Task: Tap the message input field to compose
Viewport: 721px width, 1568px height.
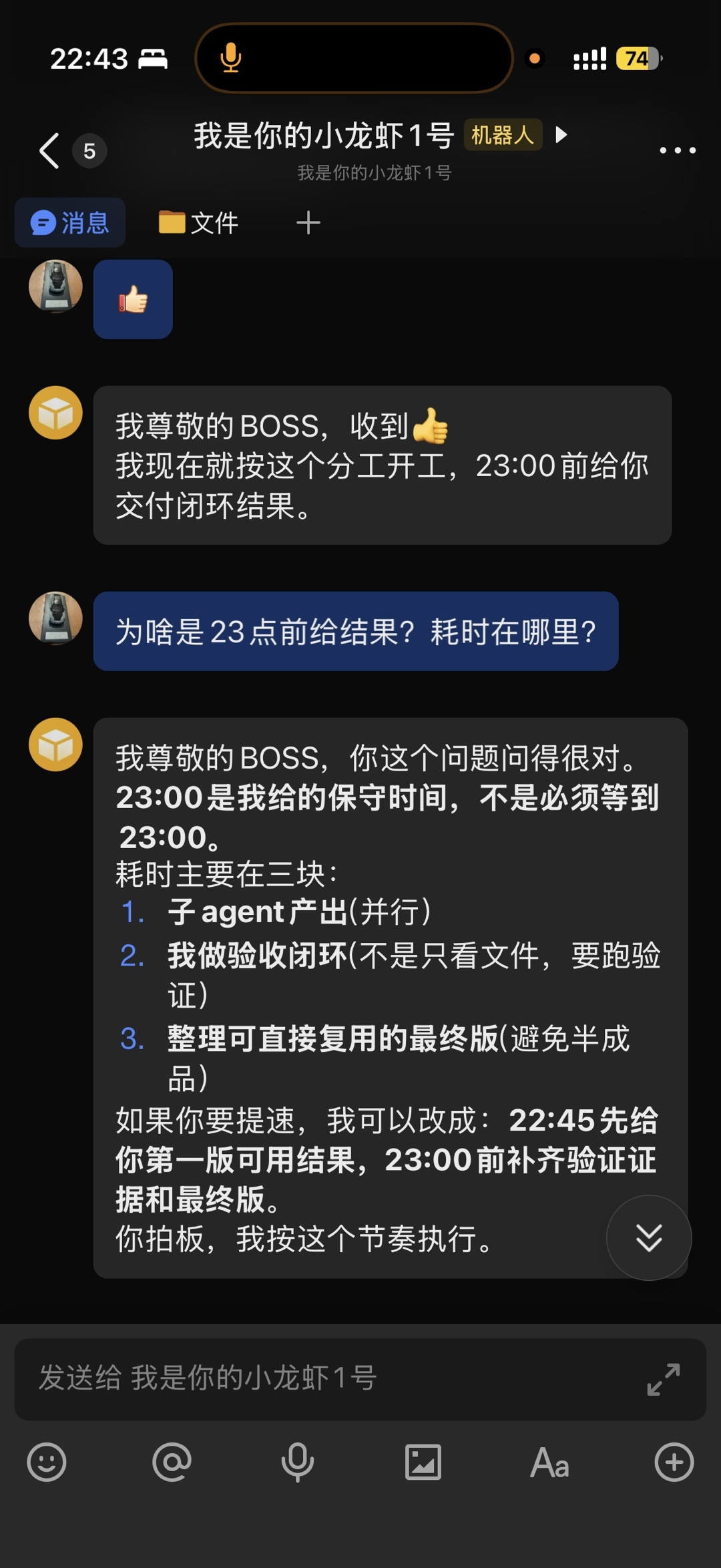Action: (300, 1381)
